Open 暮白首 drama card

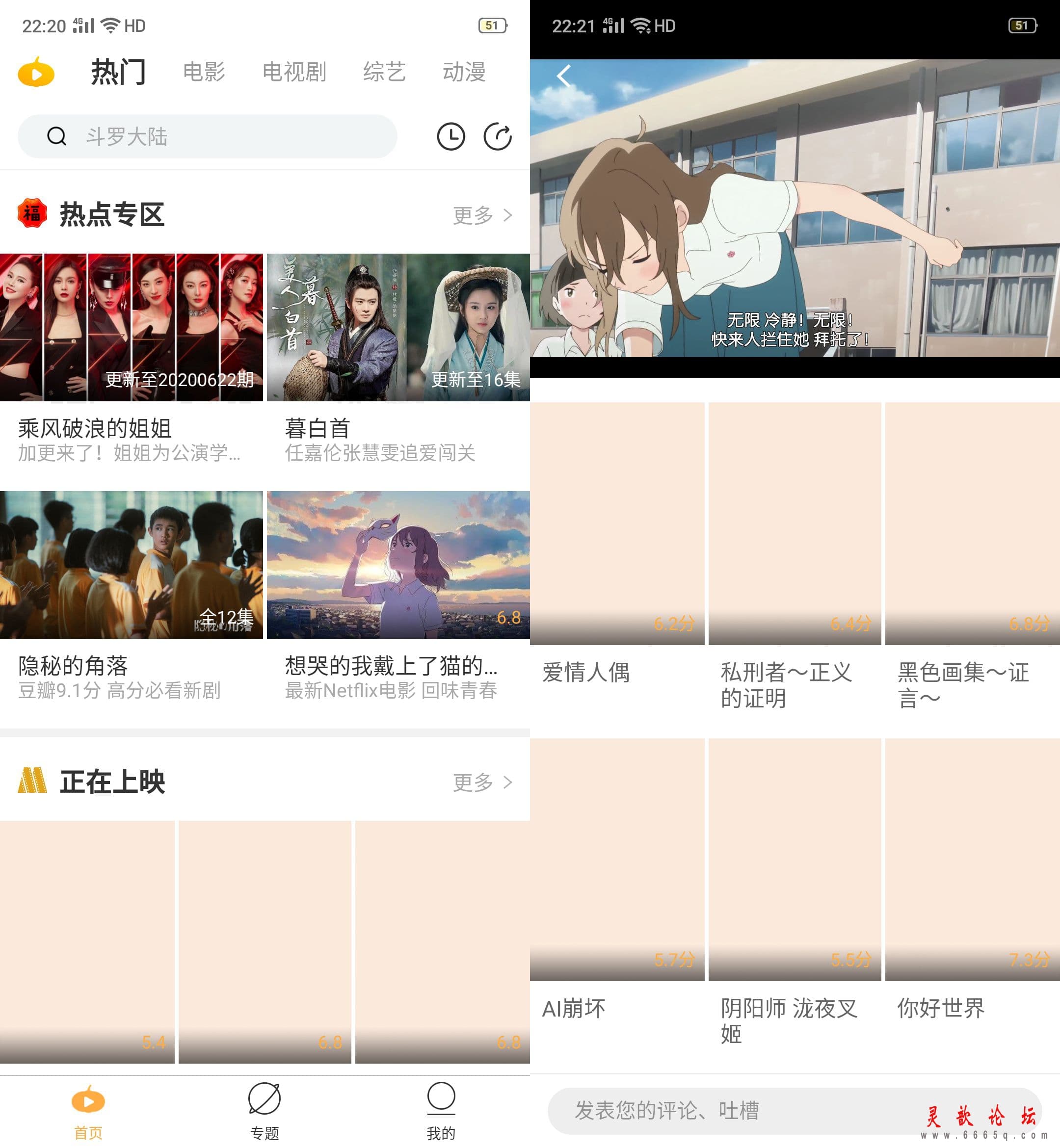tap(398, 327)
